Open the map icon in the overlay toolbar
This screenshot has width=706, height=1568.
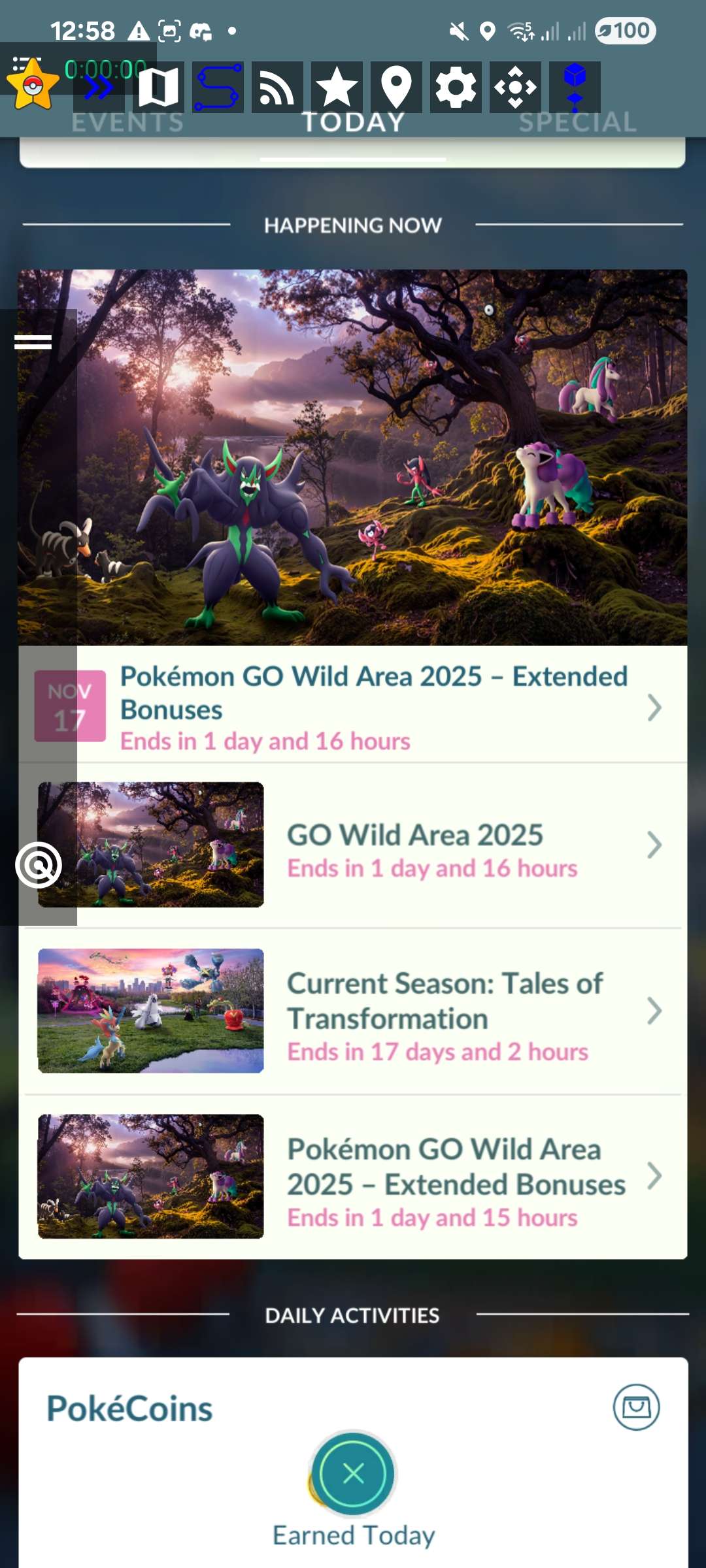tap(159, 87)
